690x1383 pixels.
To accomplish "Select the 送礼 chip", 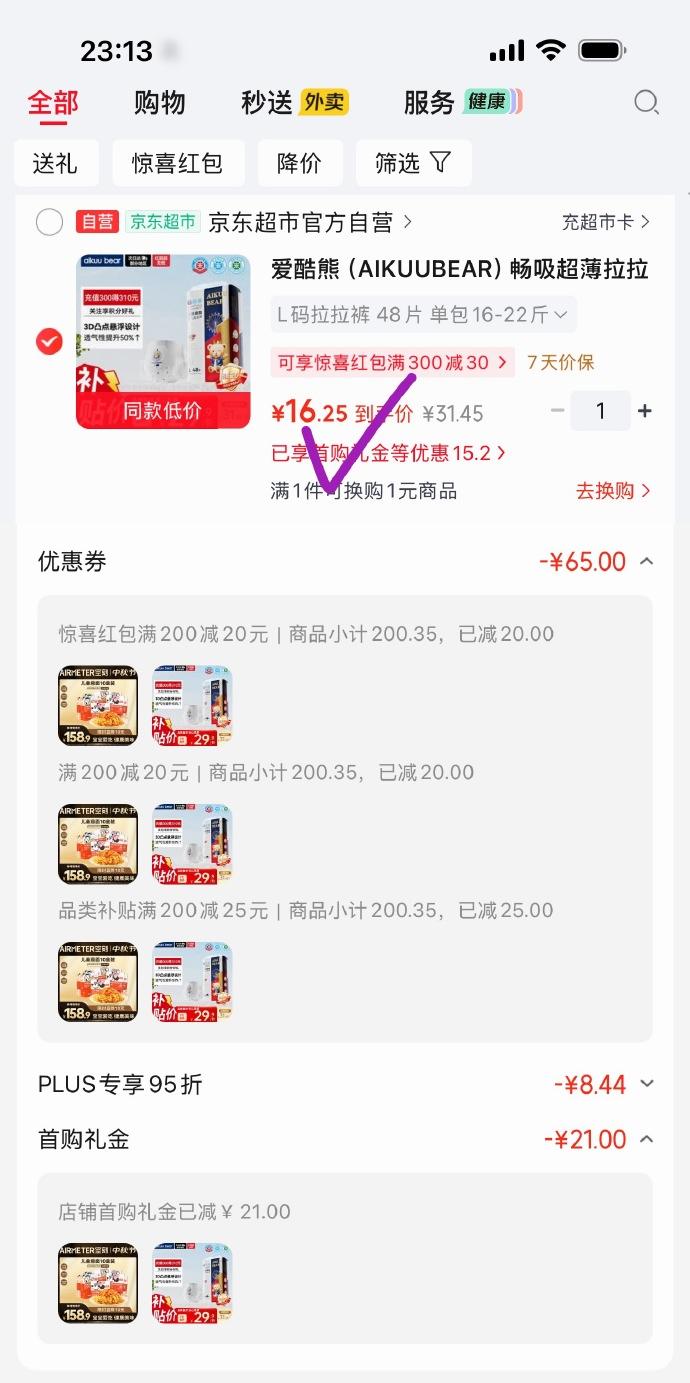I will (56, 163).
